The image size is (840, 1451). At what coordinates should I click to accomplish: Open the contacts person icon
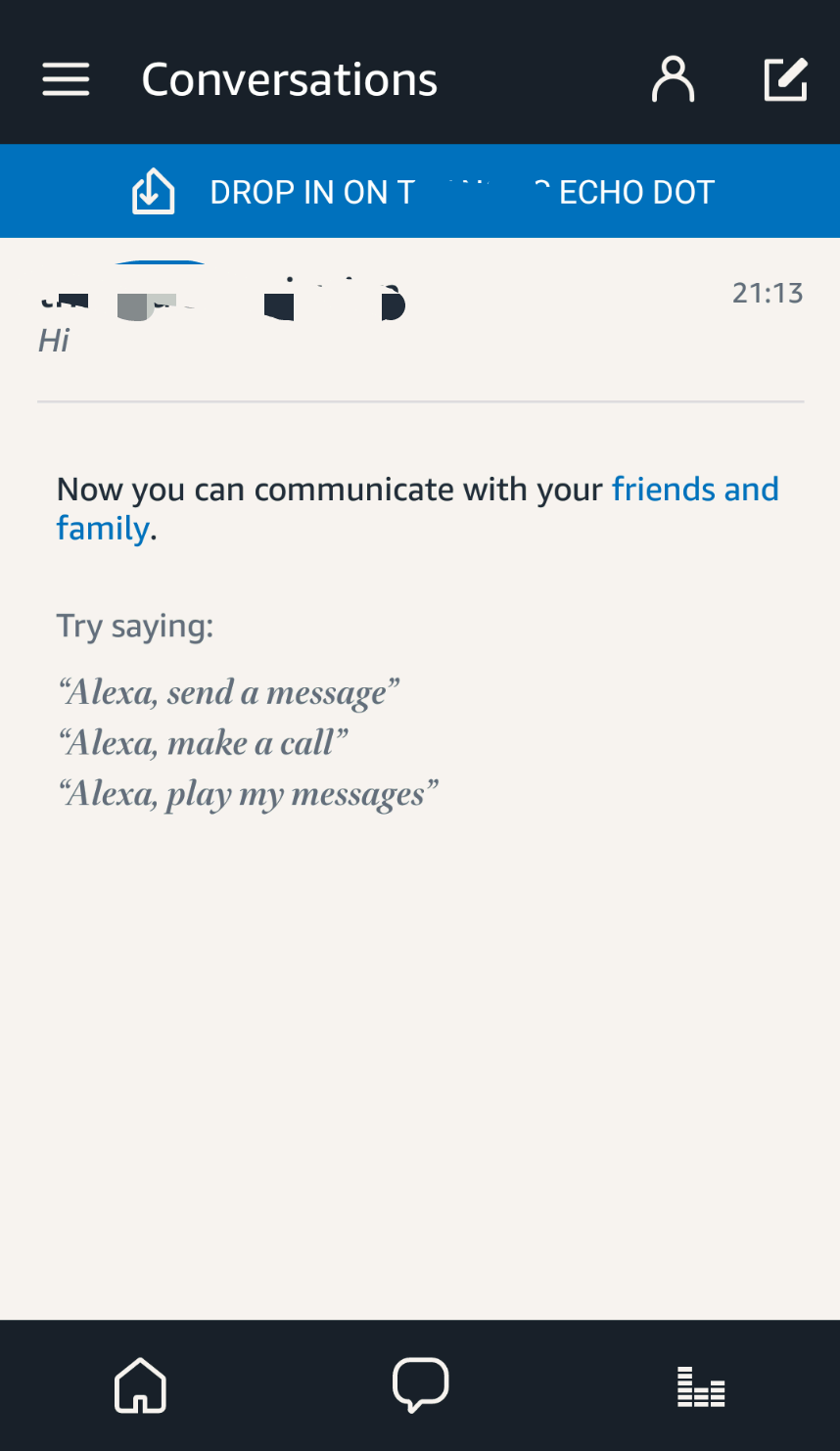tap(673, 79)
